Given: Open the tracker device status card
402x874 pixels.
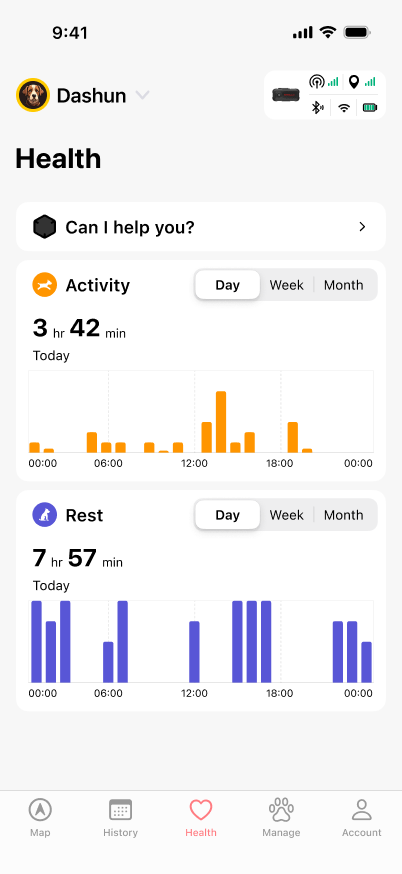Looking at the screenshot, I should 325,95.
